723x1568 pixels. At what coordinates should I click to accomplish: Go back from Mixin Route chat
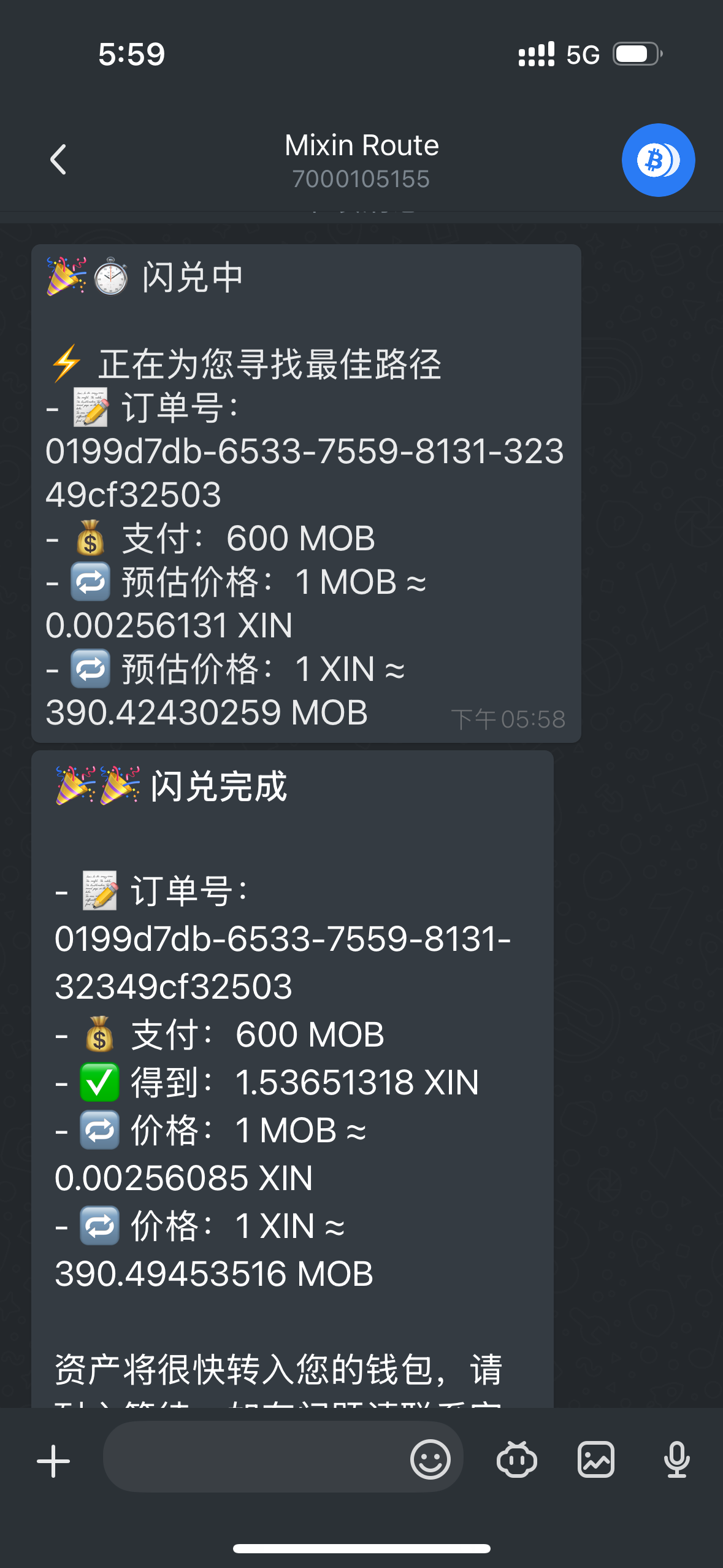tap(58, 160)
